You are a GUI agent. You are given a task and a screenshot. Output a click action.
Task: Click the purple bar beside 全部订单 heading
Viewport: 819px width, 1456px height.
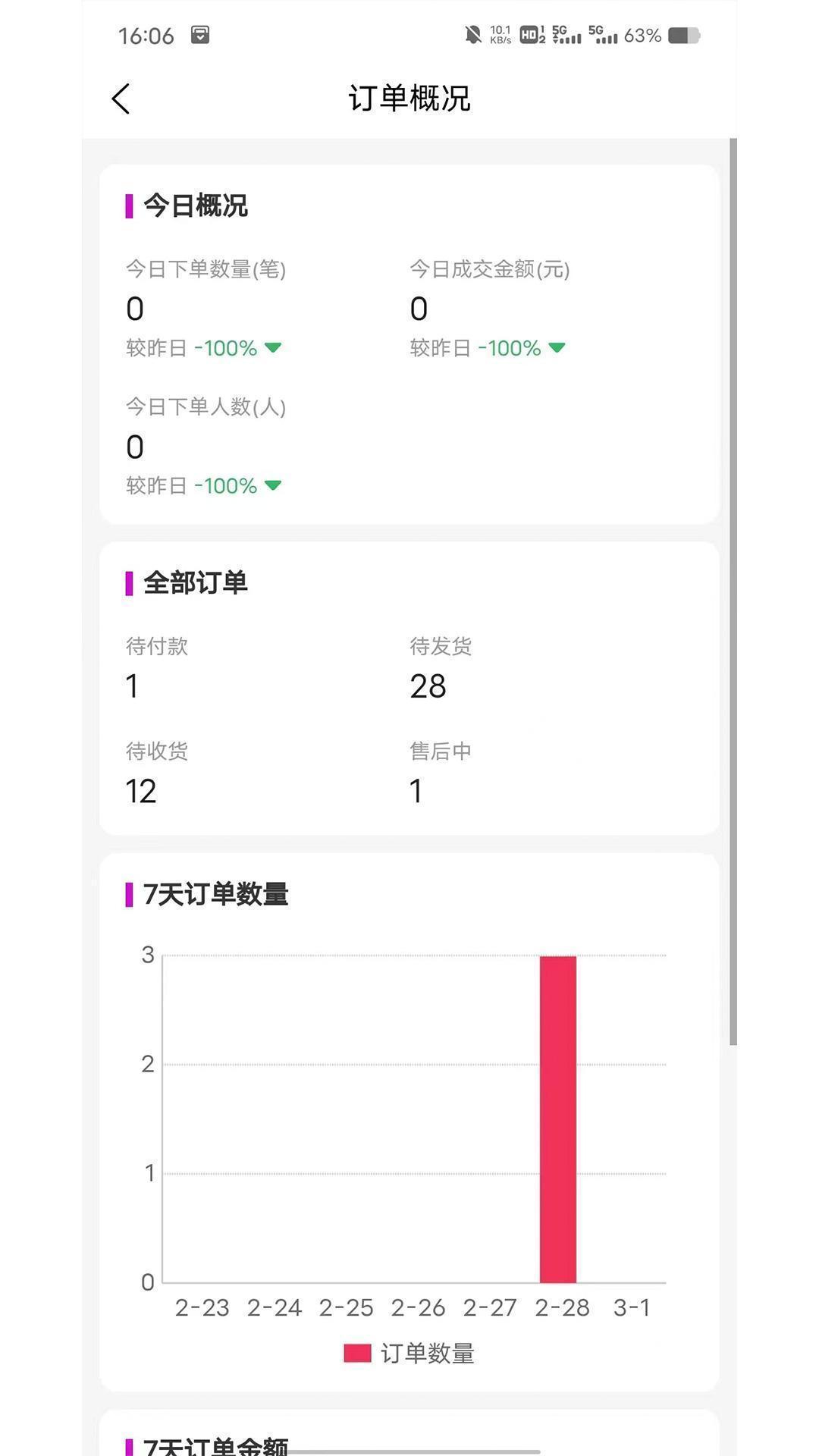(x=129, y=582)
